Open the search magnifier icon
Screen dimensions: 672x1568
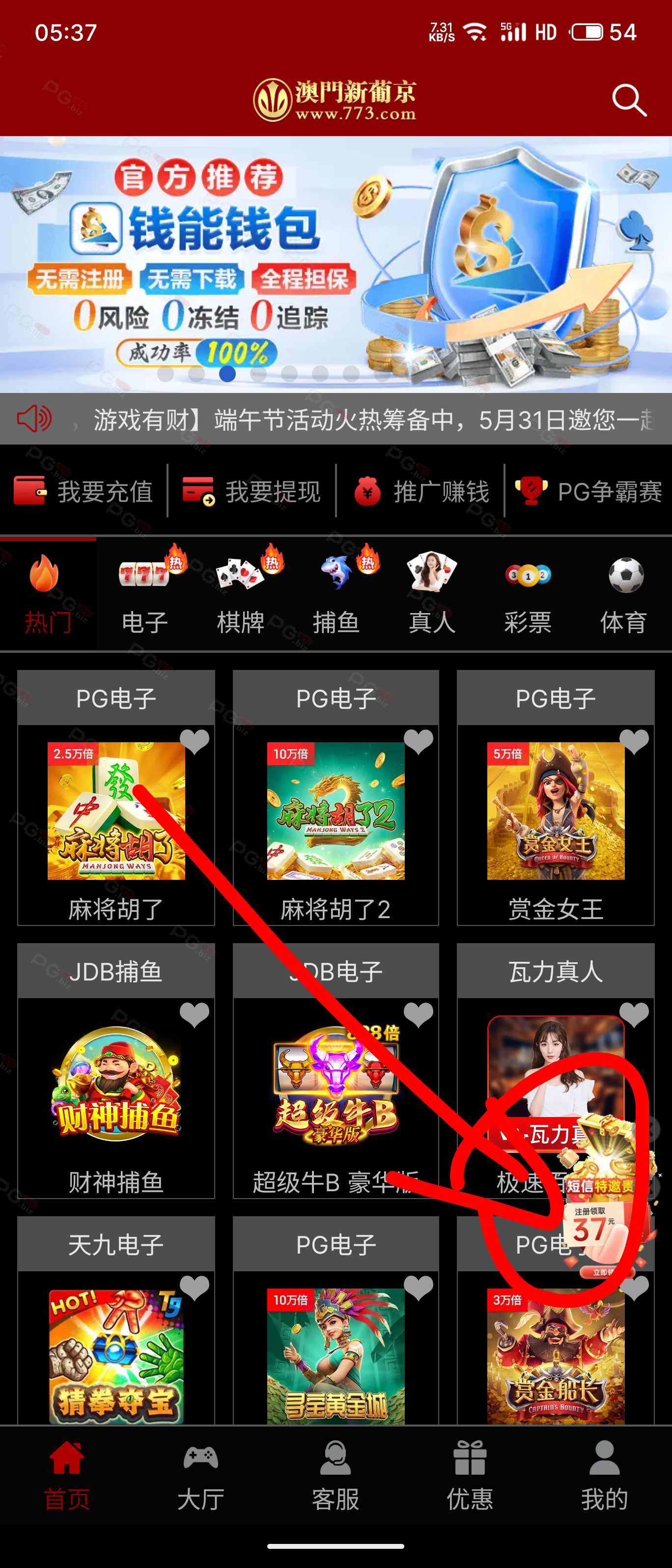coord(628,100)
